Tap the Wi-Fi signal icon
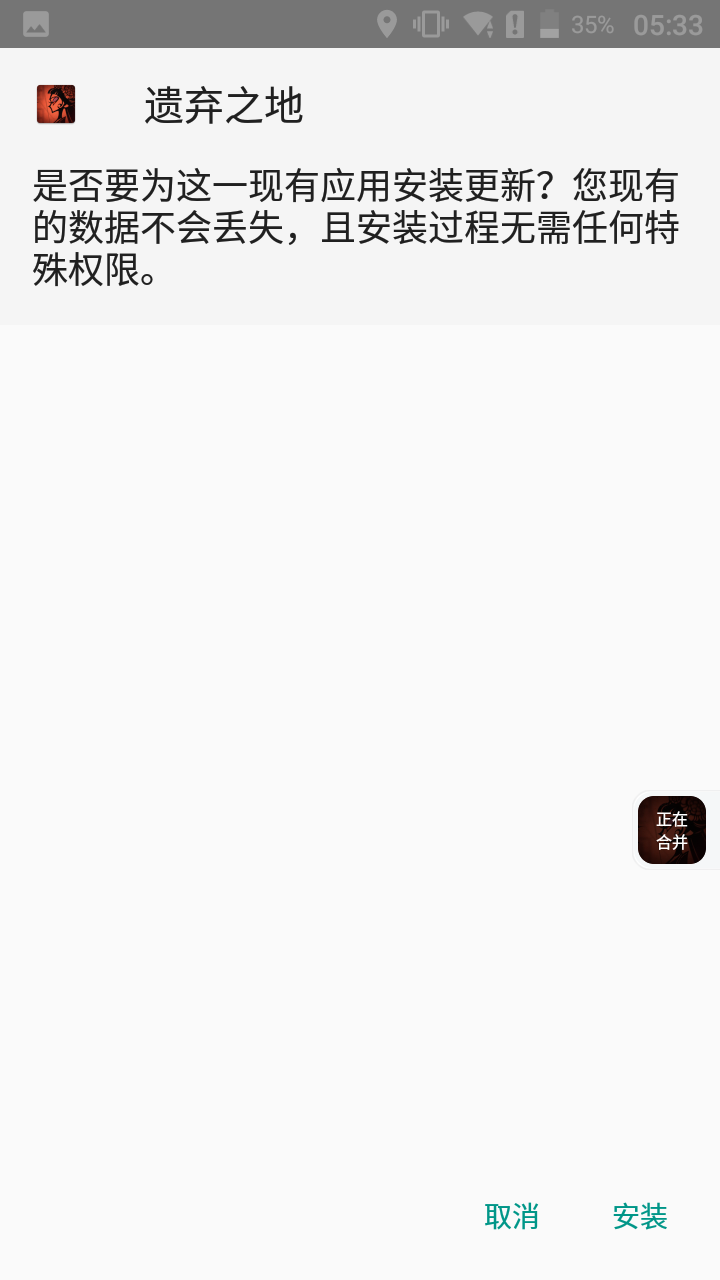The height and width of the screenshot is (1280, 720). point(475,23)
